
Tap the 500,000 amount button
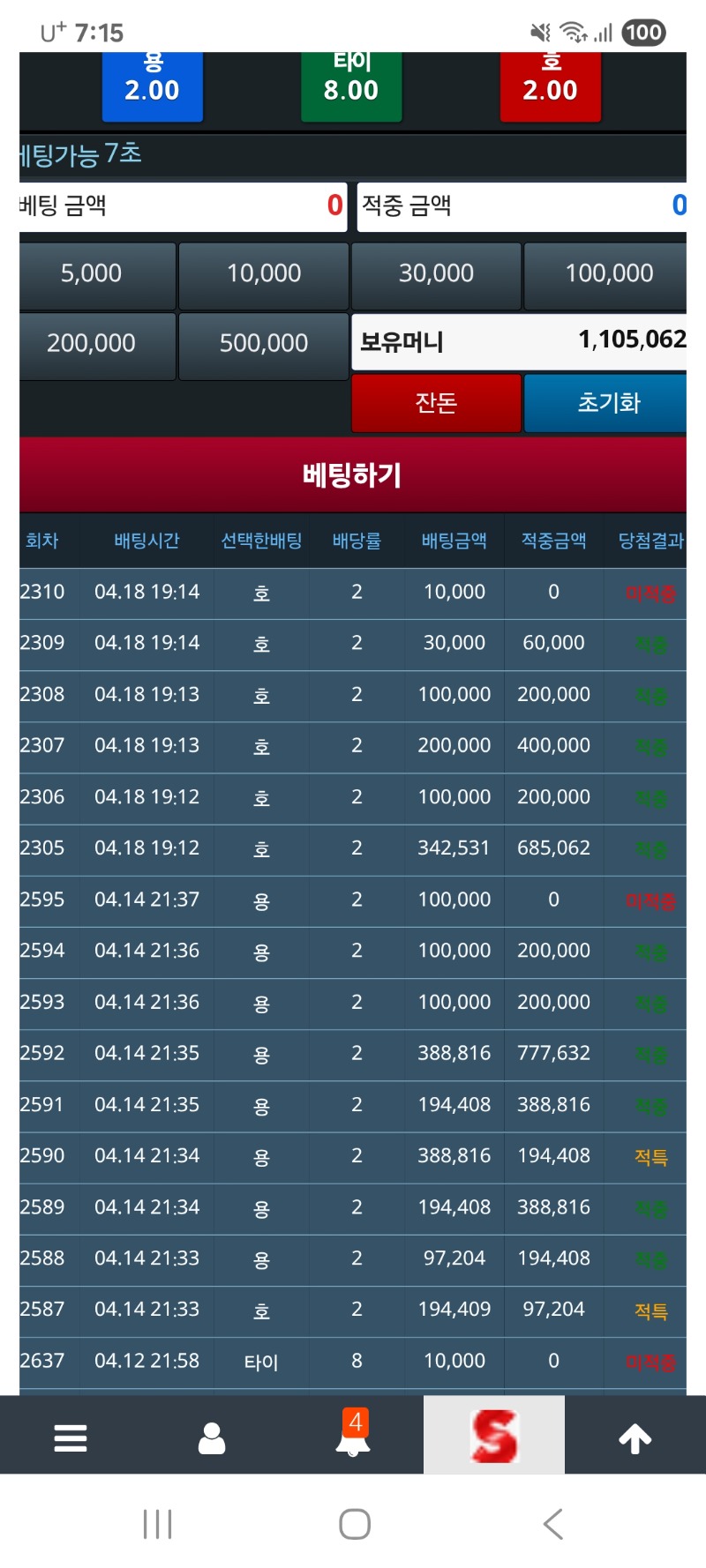[264, 344]
